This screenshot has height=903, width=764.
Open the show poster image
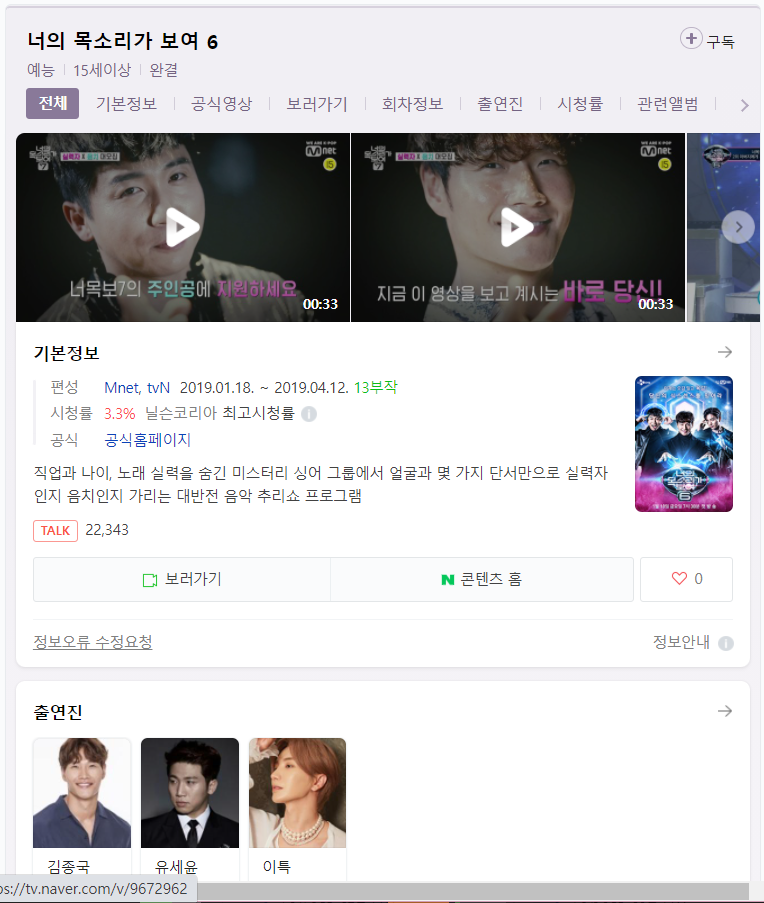(683, 444)
